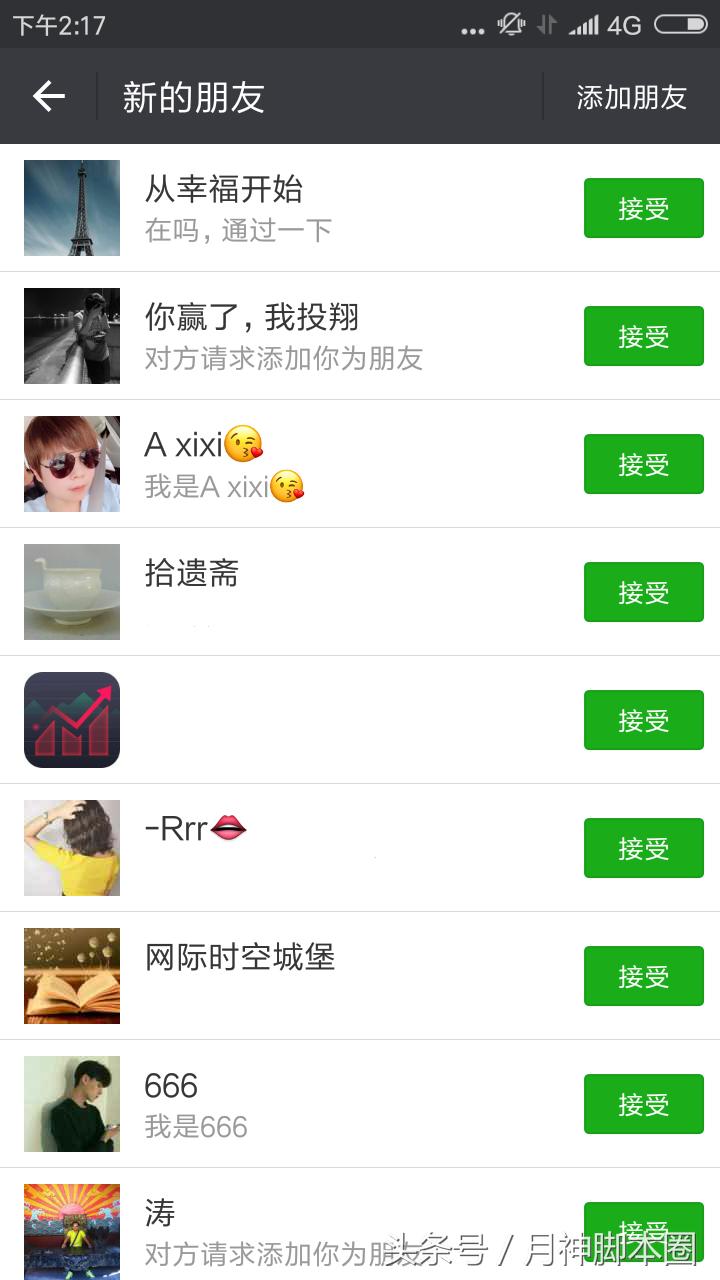Viewport: 720px width, 1280px height.
Task: Accept friend request from 你赢了，我投翔
Action: click(643, 336)
